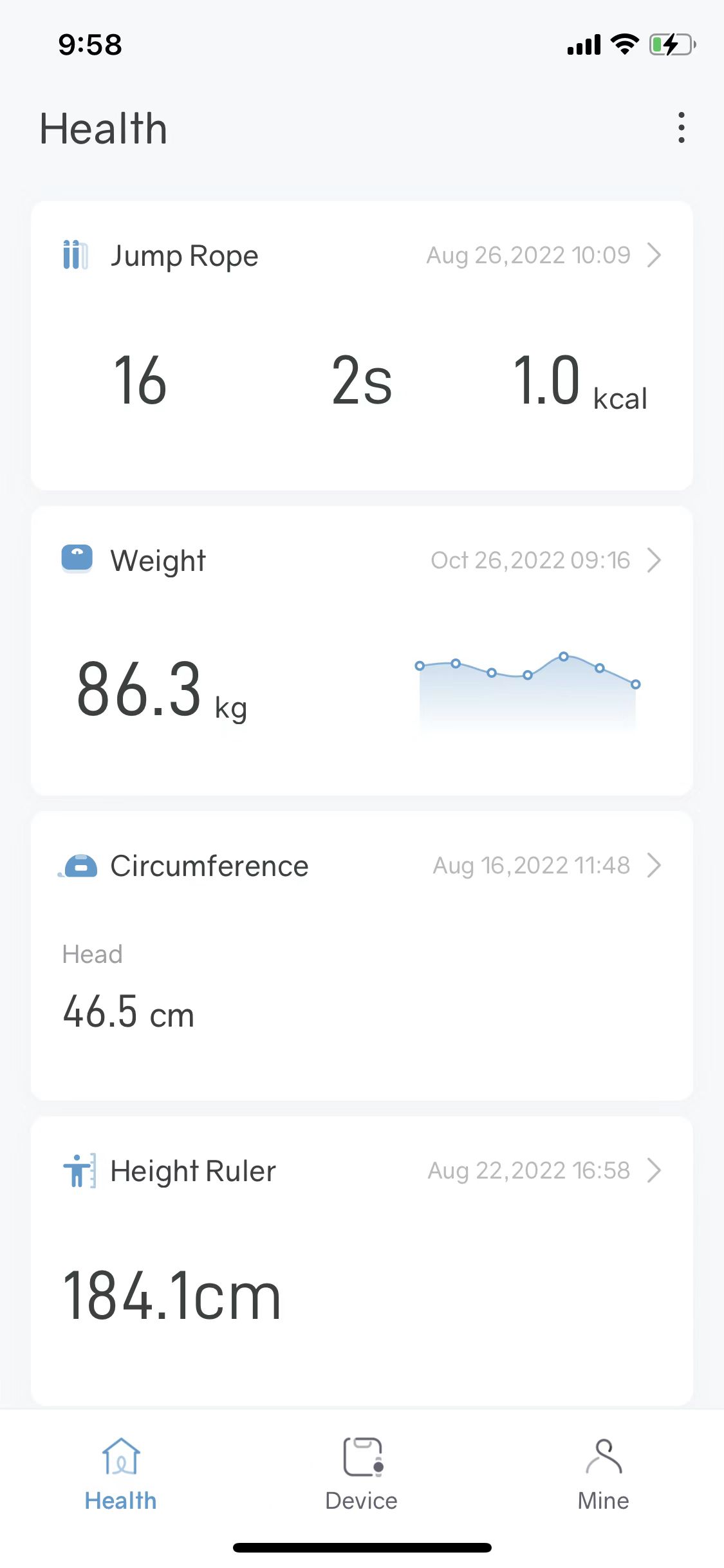Open the Jump Rope card
This screenshot has width=724, height=1568.
(362, 345)
